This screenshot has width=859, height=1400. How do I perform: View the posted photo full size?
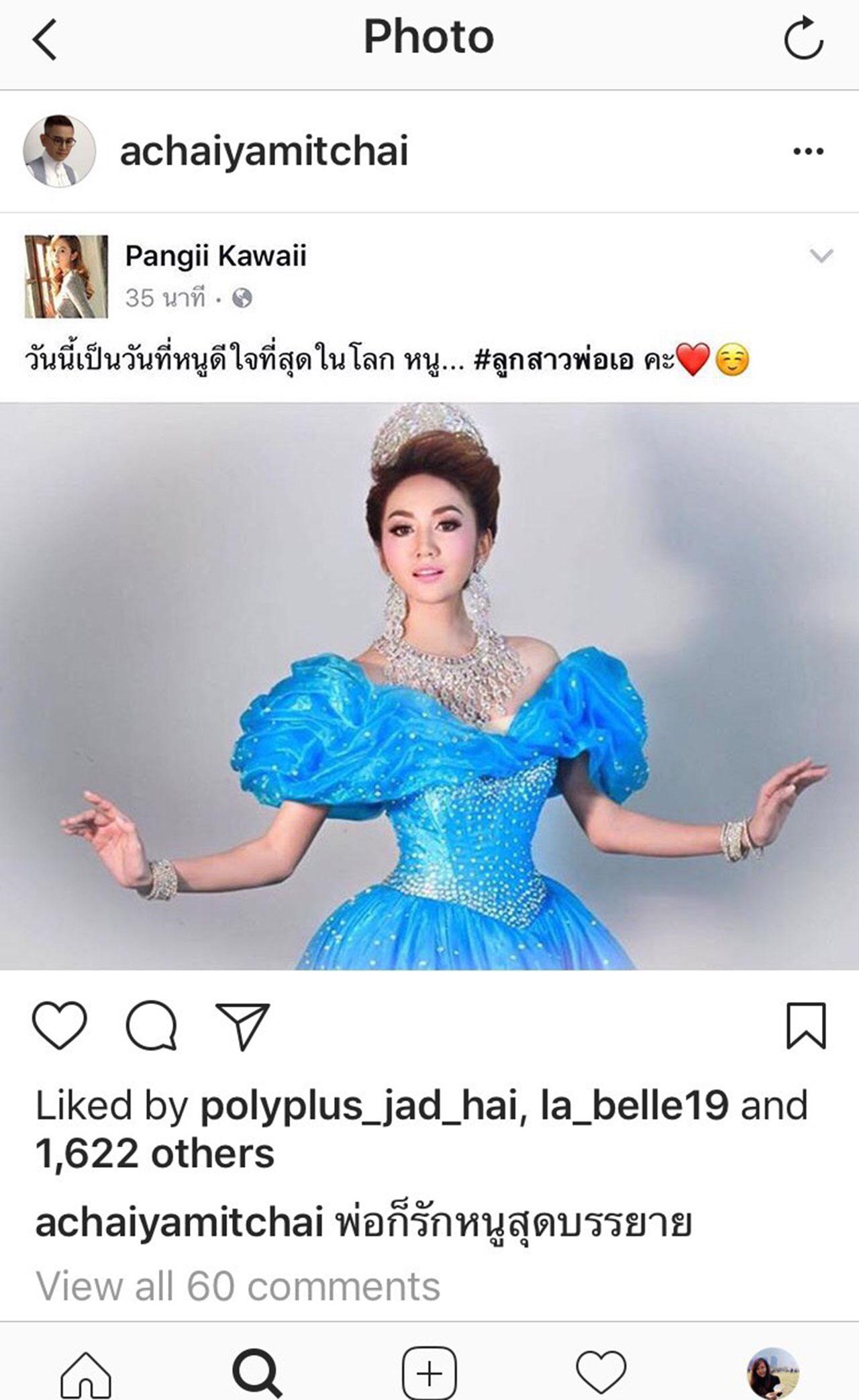(429, 685)
